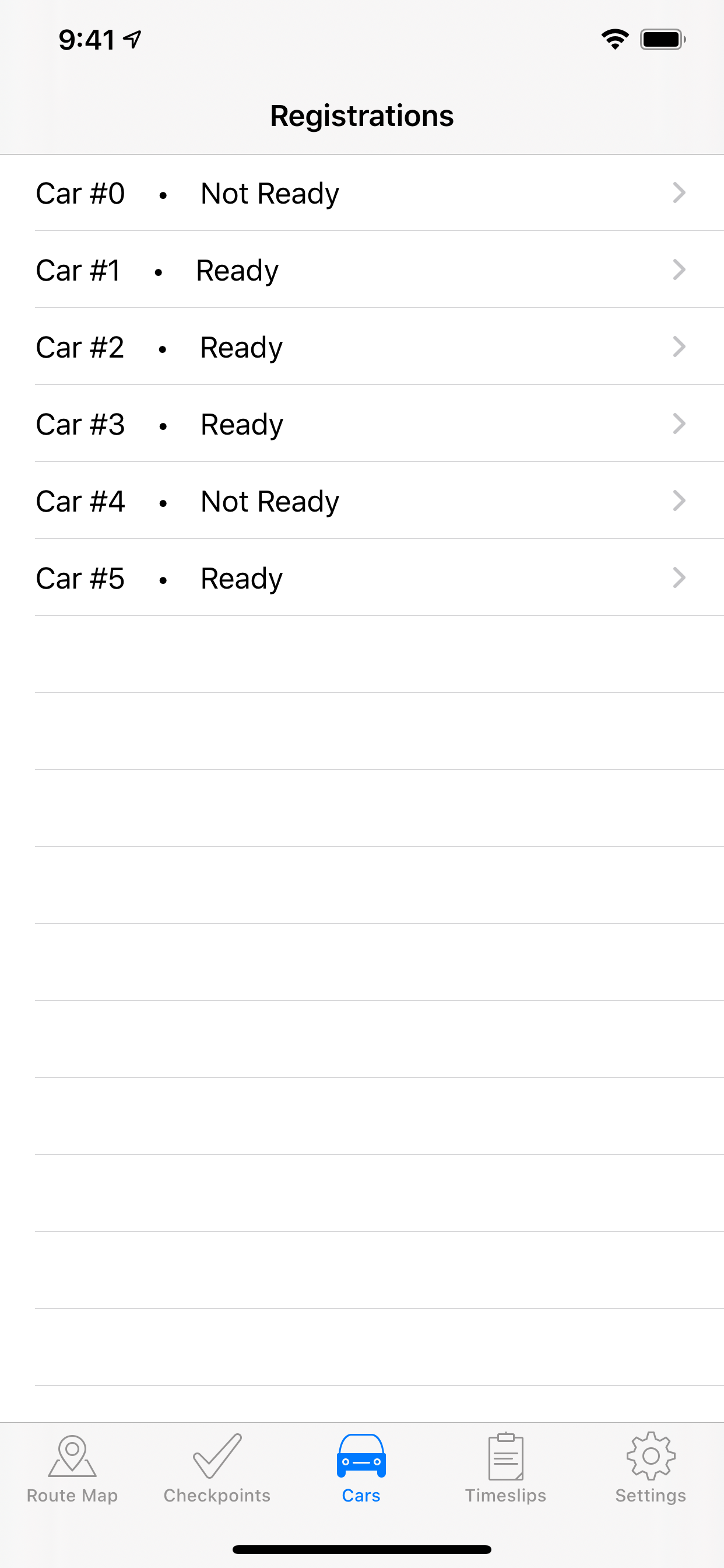Switch to the Route Map tab

(72, 1468)
